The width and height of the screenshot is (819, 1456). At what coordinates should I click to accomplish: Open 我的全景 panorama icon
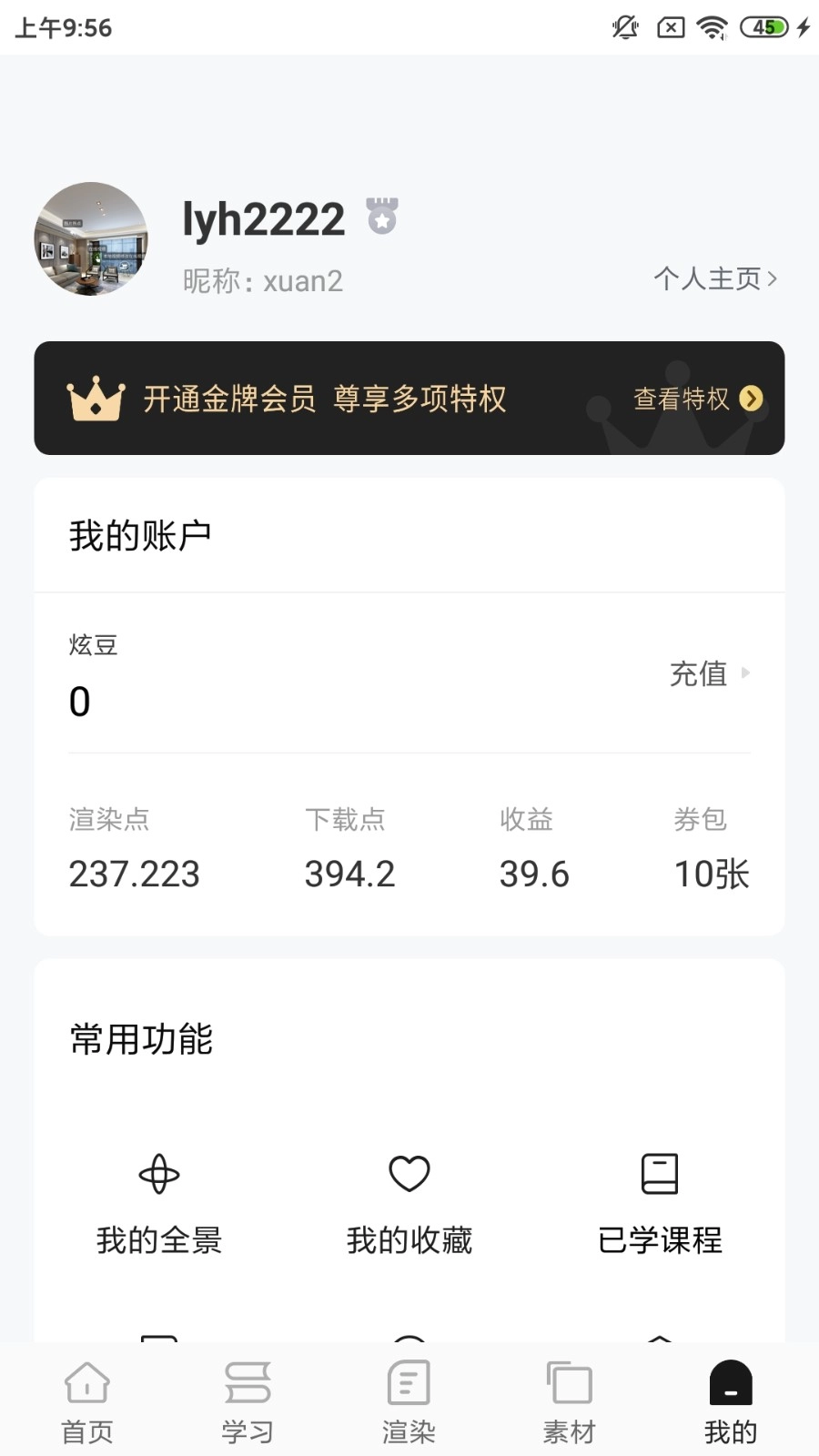[x=158, y=1174]
